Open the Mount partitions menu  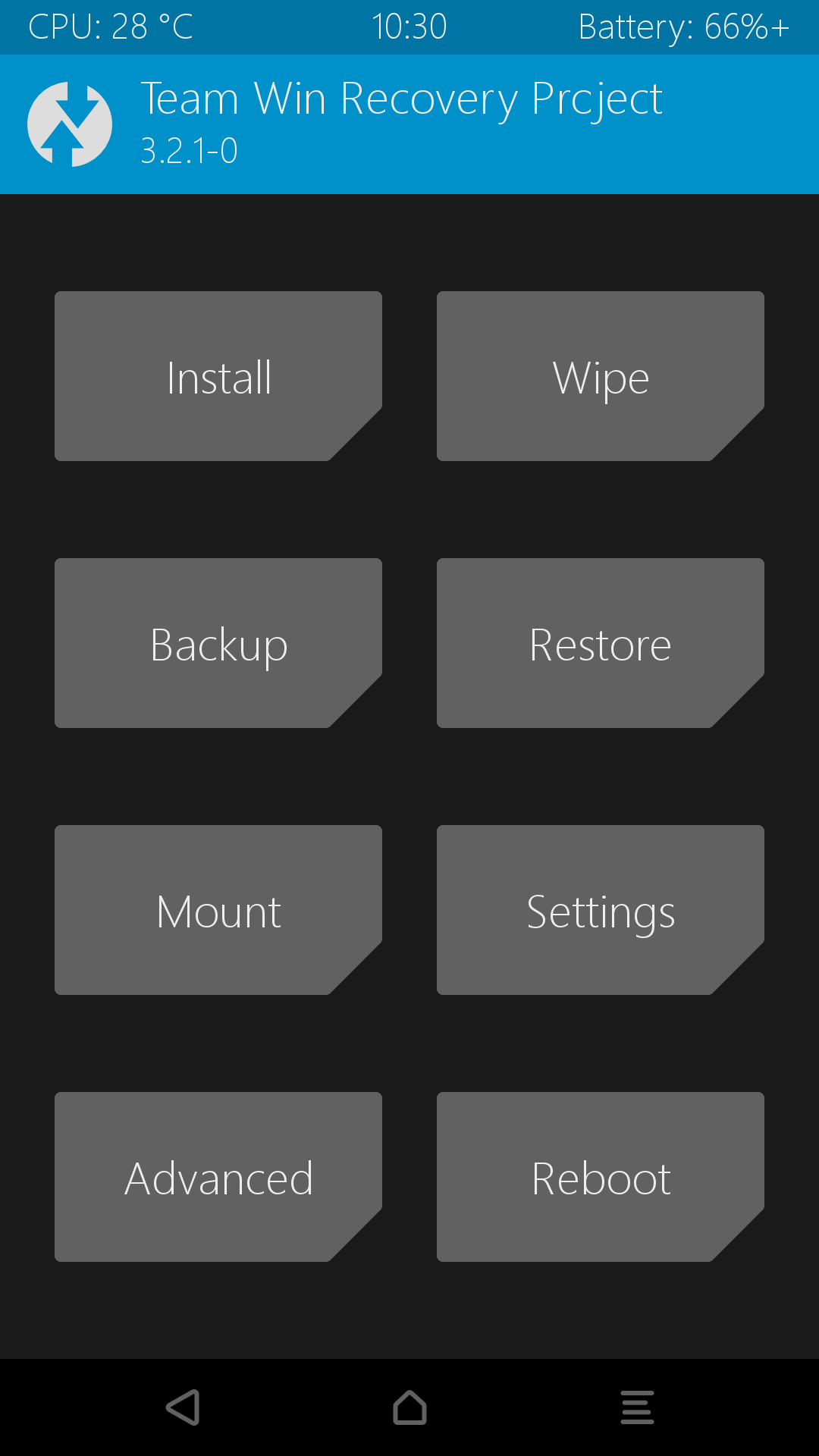pos(218,910)
